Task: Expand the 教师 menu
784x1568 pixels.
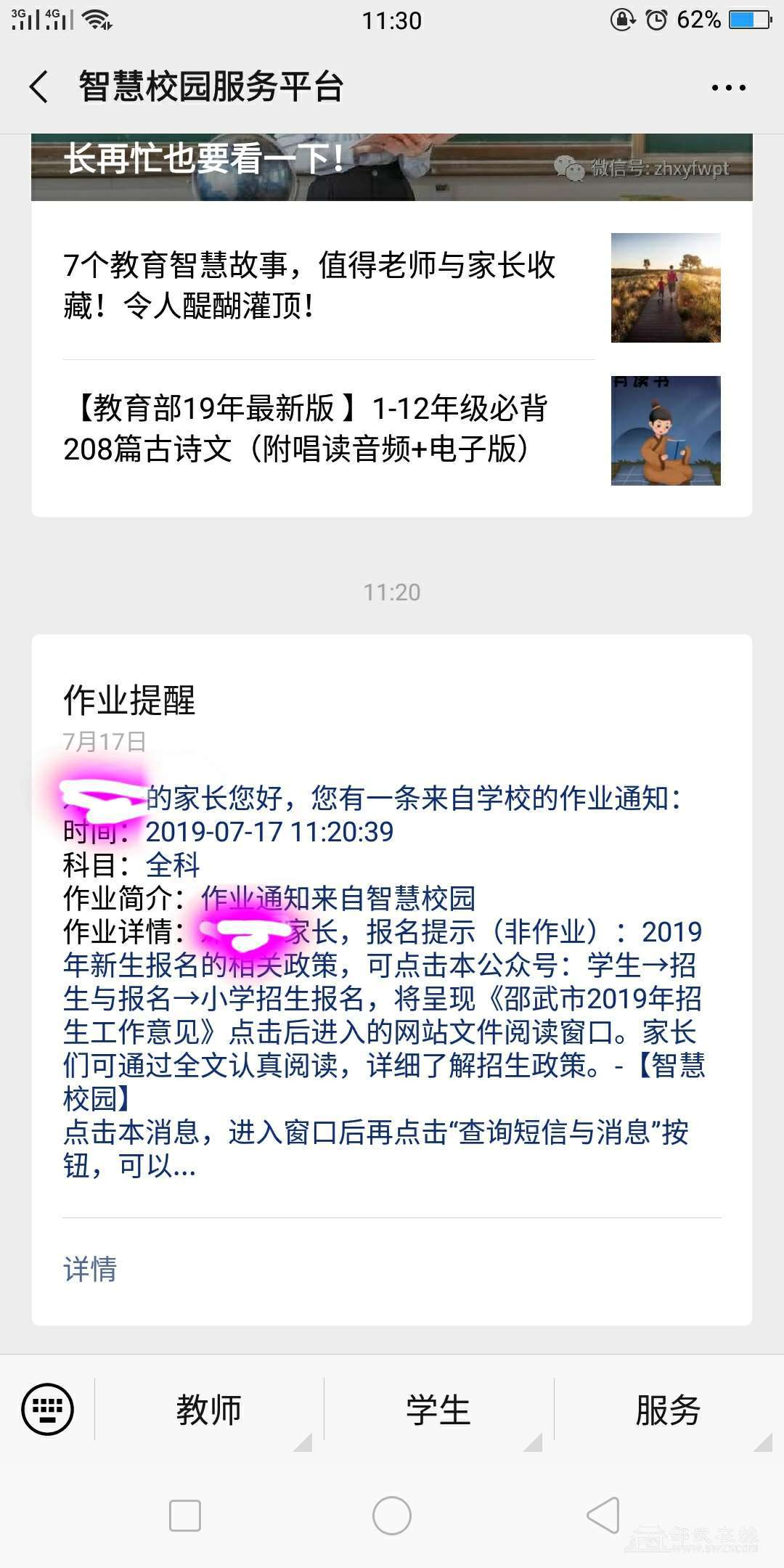Action: (209, 1410)
